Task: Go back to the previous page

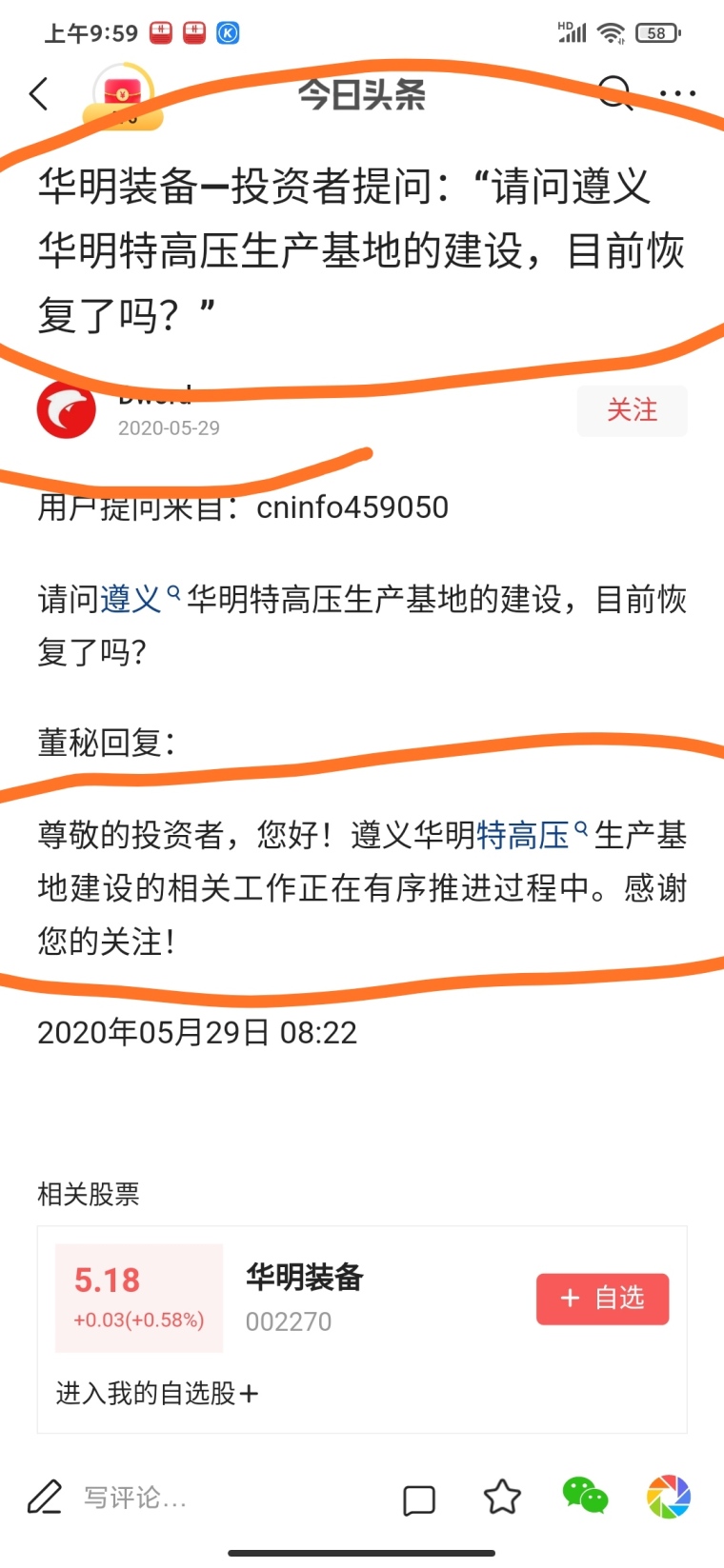Action: [x=39, y=93]
